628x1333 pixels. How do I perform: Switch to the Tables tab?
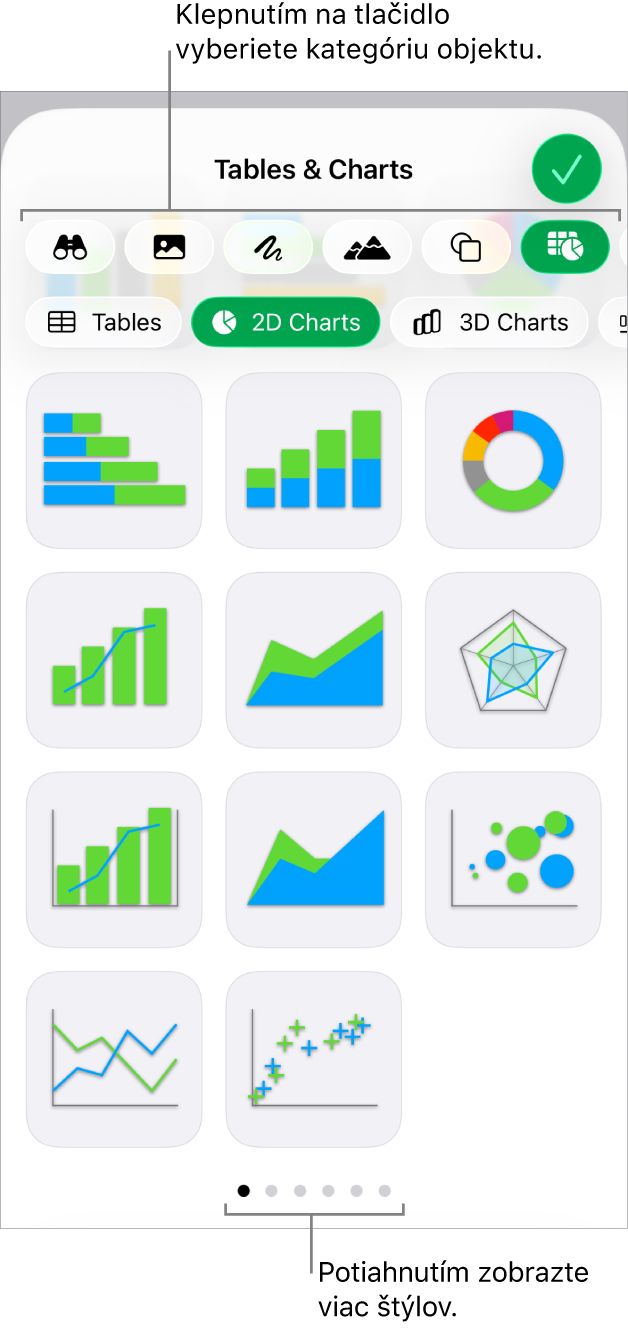(104, 322)
